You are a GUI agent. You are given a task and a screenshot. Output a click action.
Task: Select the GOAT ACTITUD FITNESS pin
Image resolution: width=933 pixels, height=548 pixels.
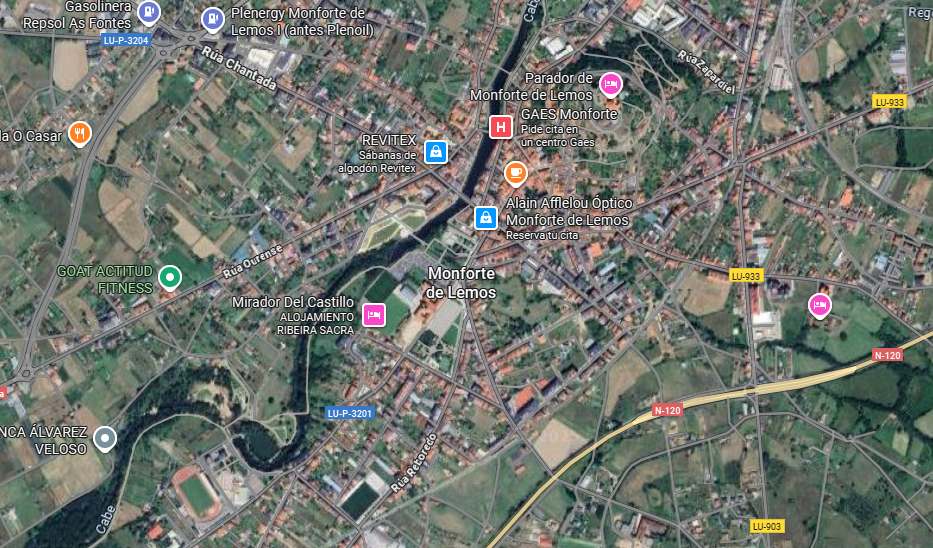(x=170, y=277)
